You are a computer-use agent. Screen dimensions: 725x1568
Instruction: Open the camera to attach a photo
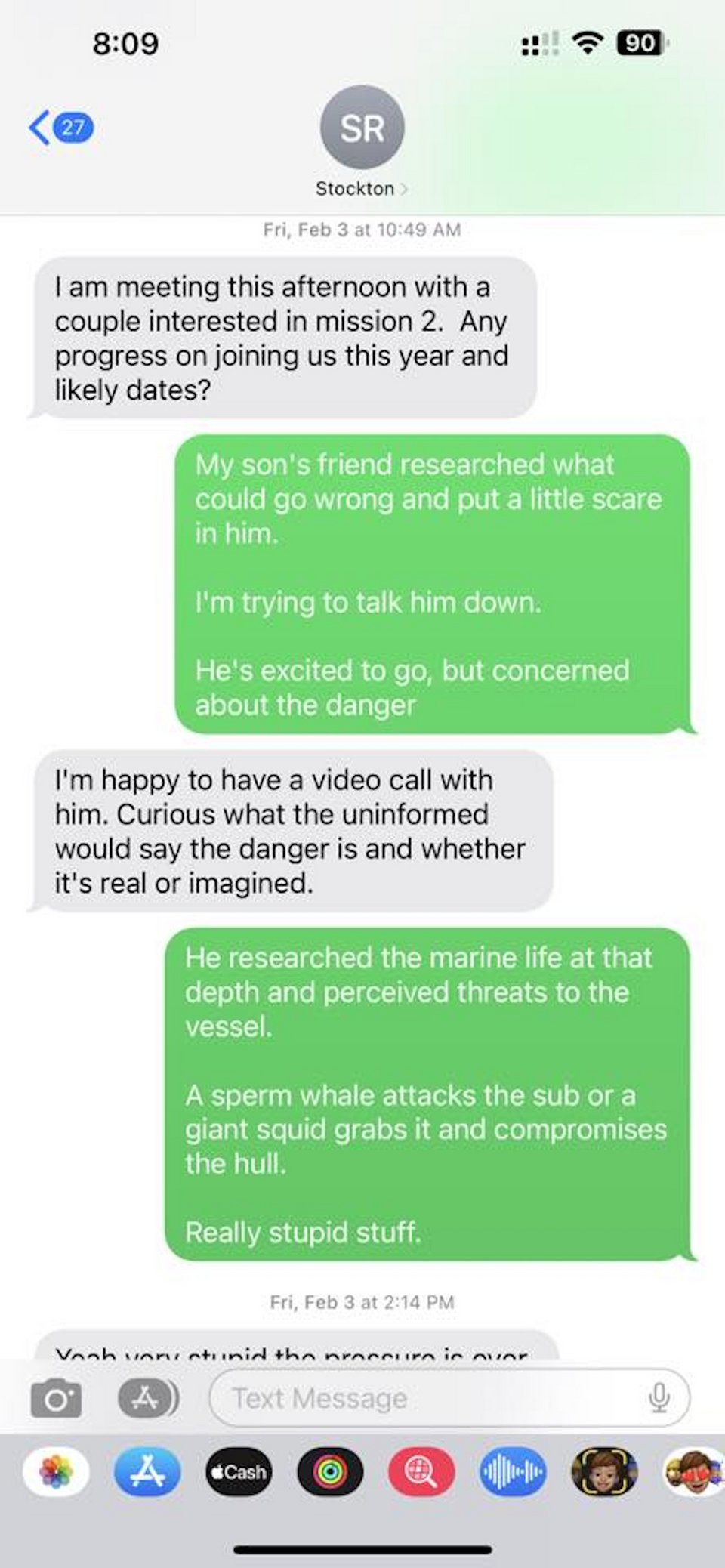click(x=56, y=1399)
